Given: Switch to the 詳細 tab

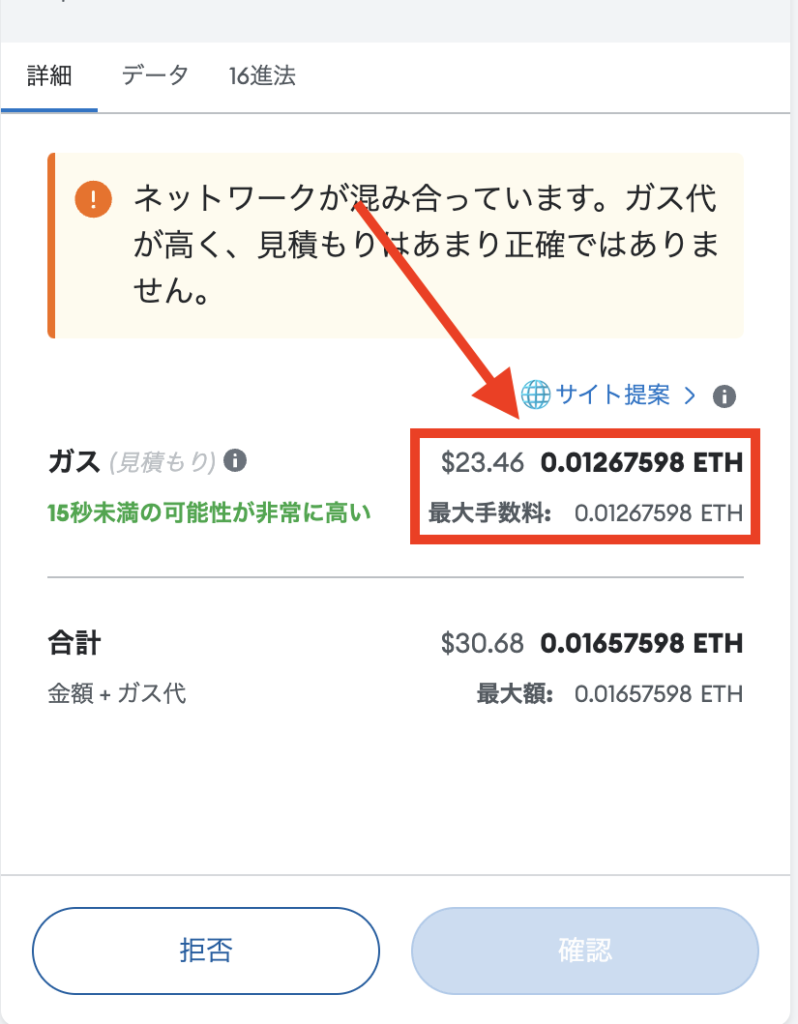Looking at the screenshot, I should (x=48, y=76).
